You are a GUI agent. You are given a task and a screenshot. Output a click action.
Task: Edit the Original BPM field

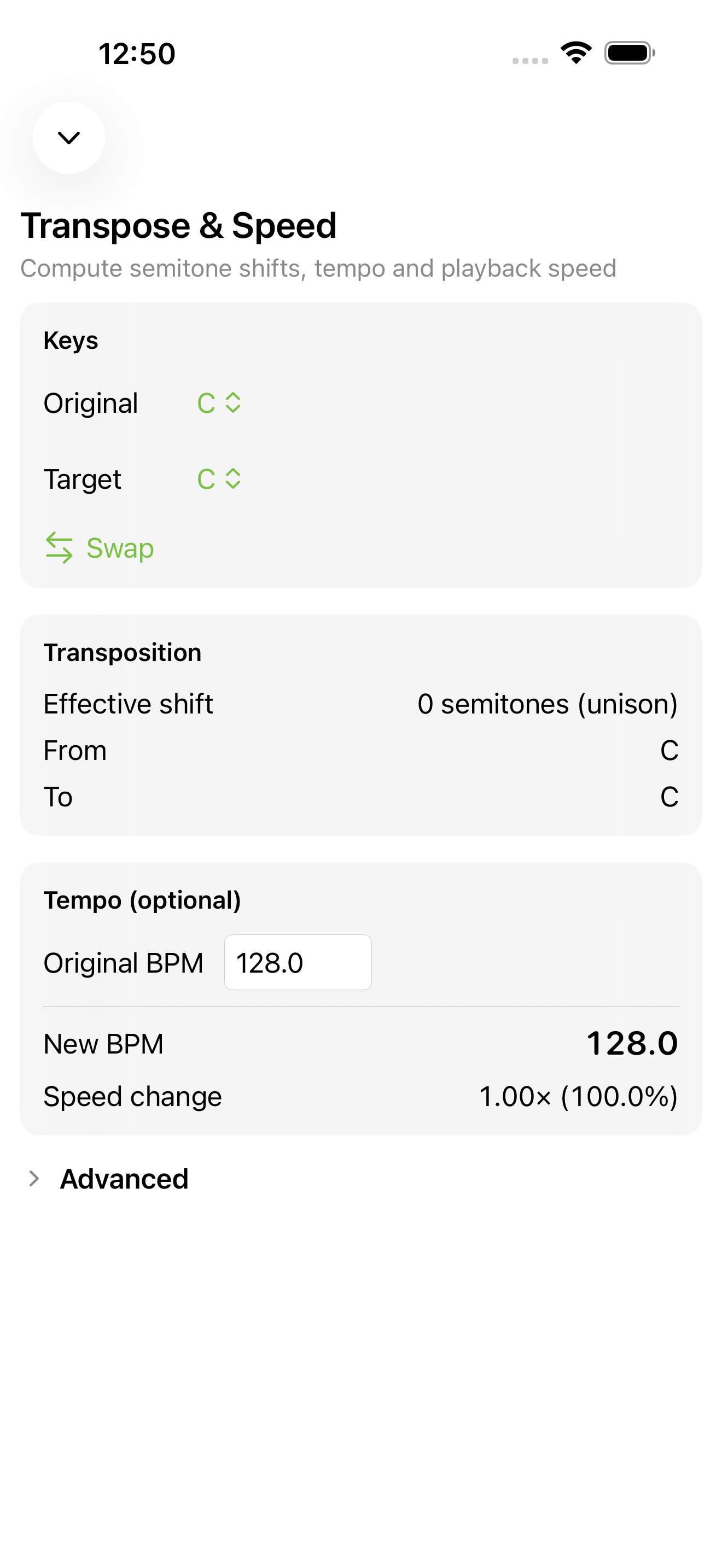tap(298, 962)
